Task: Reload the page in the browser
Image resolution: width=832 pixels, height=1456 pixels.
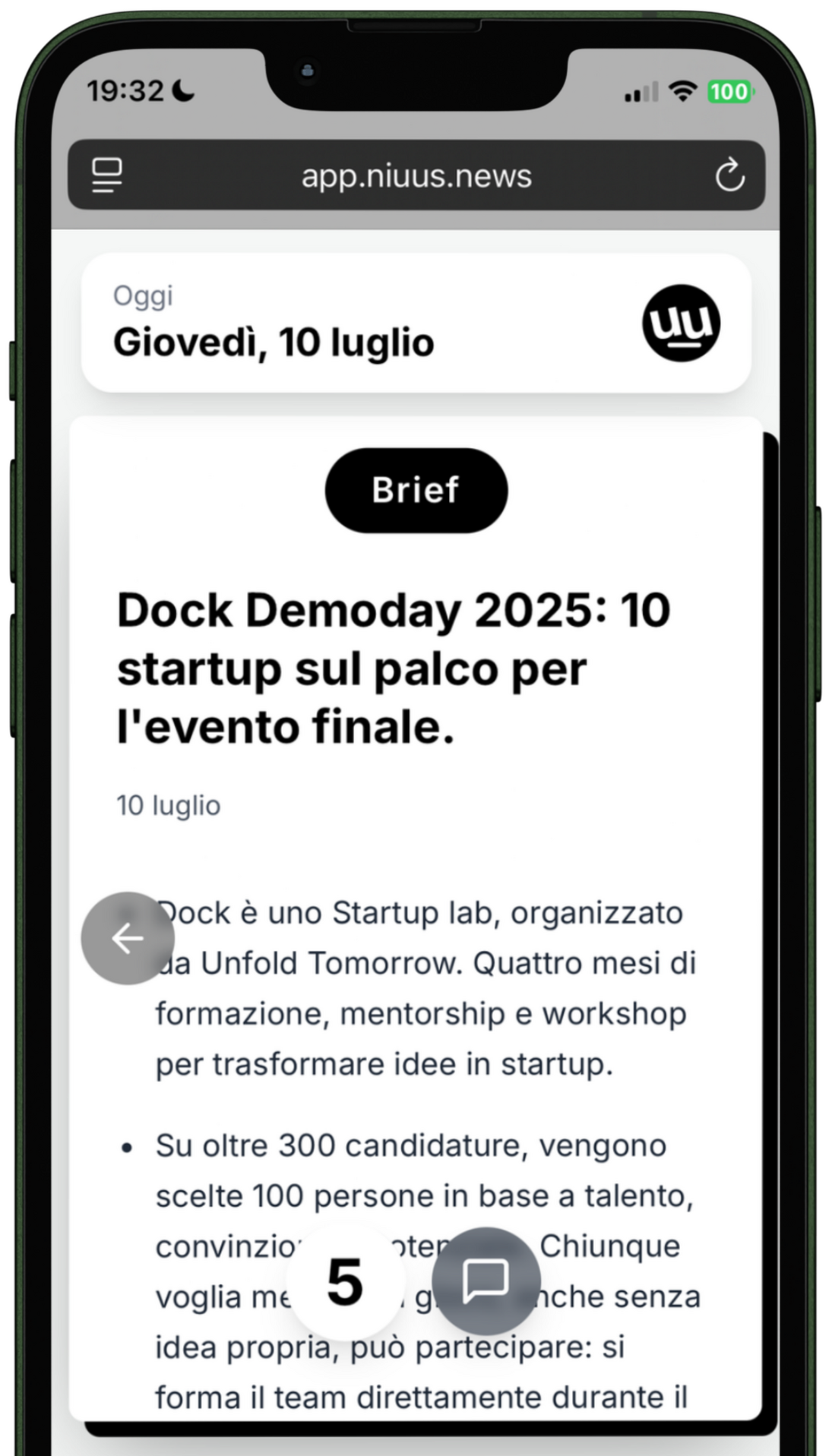Action: coord(729,175)
